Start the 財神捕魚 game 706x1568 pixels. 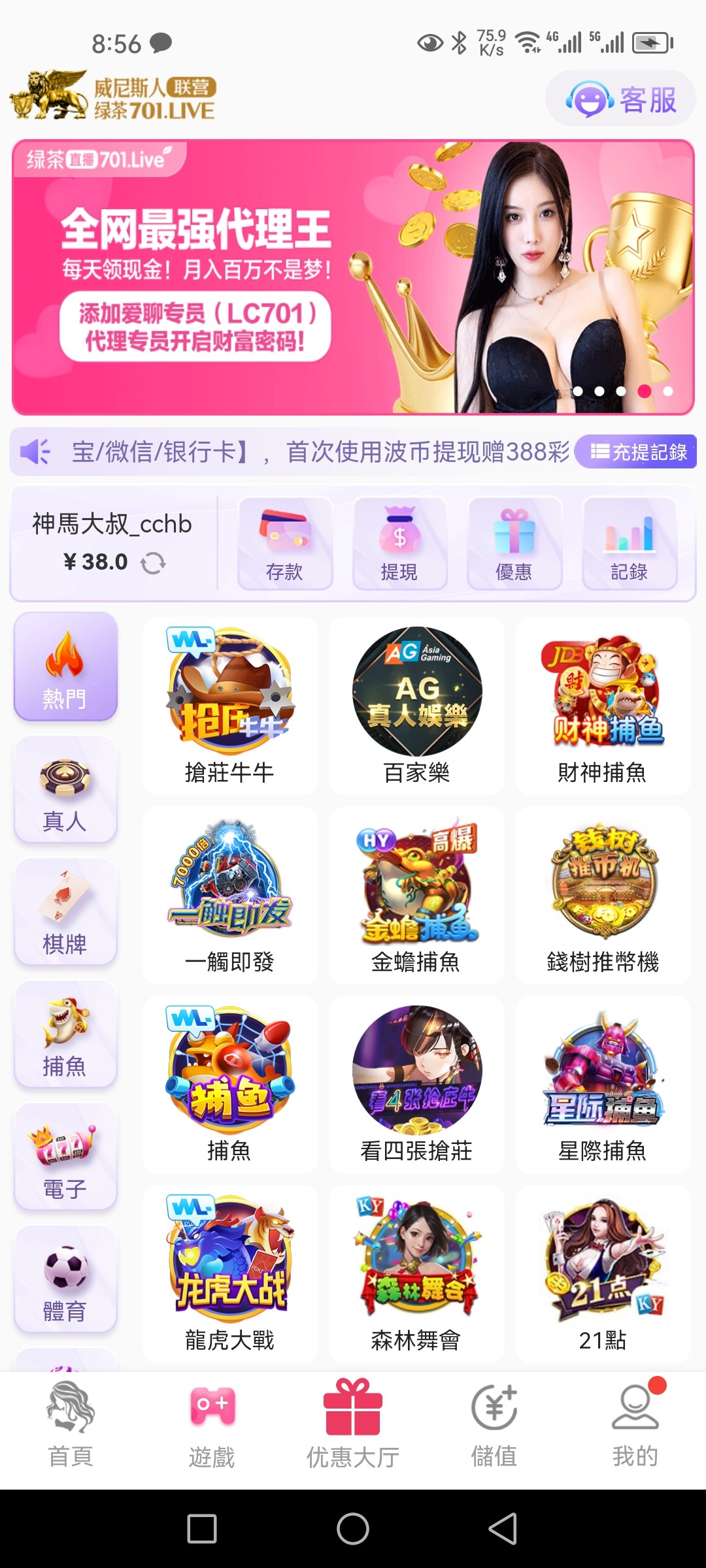pyautogui.click(x=602, y=706)
